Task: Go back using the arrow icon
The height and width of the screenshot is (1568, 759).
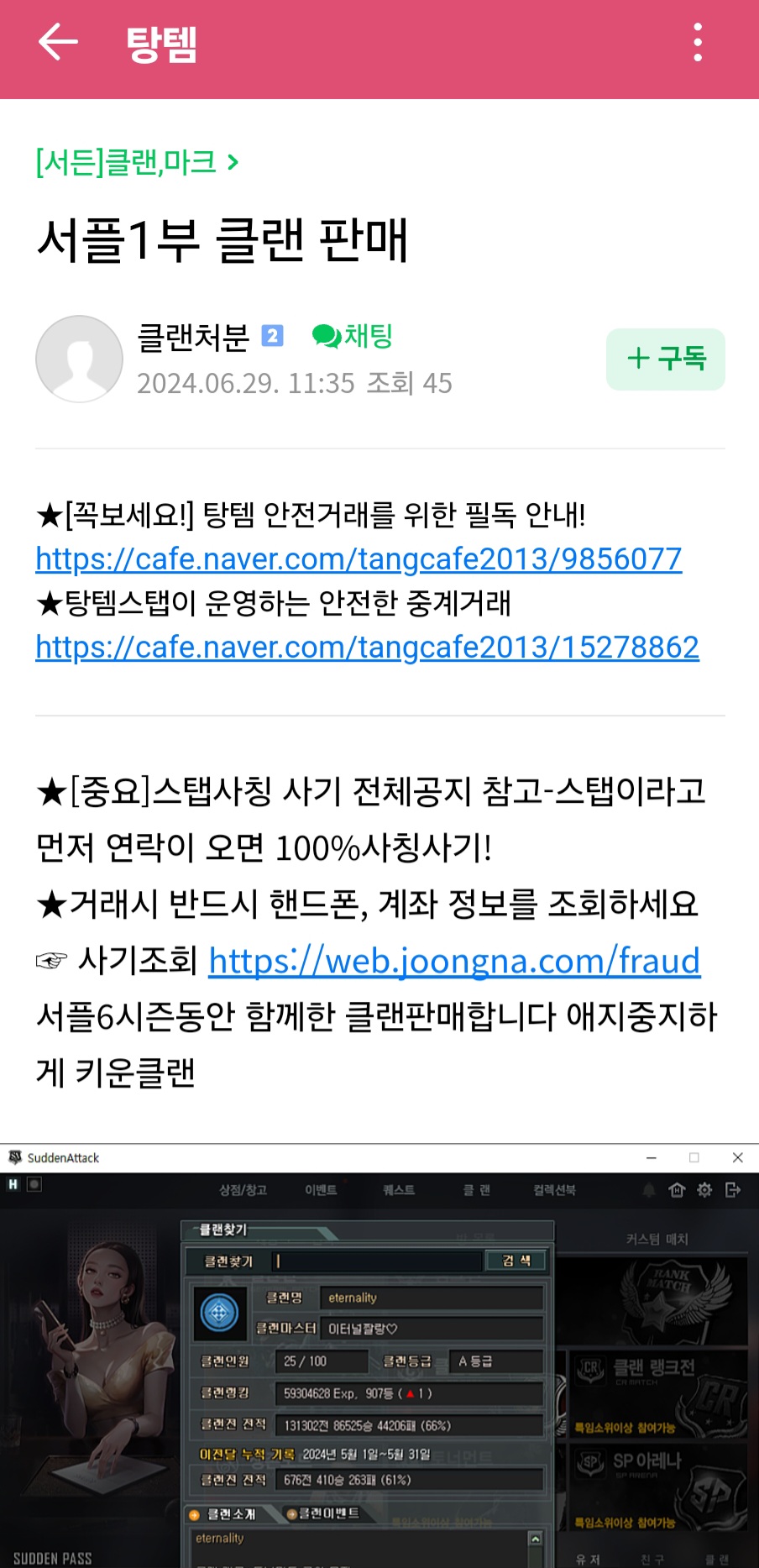Action: tap(58, 42)
